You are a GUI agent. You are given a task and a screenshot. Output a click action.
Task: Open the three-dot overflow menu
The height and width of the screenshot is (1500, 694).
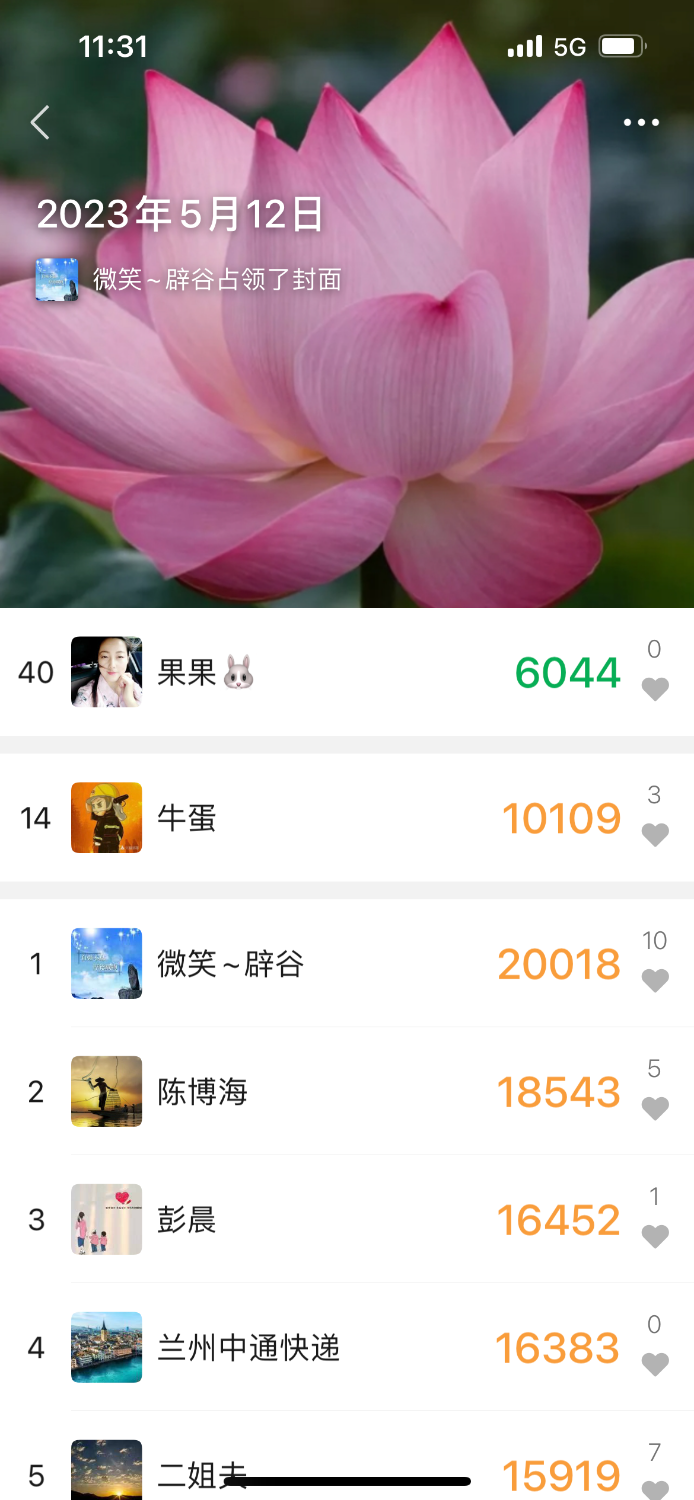point(641,123)
